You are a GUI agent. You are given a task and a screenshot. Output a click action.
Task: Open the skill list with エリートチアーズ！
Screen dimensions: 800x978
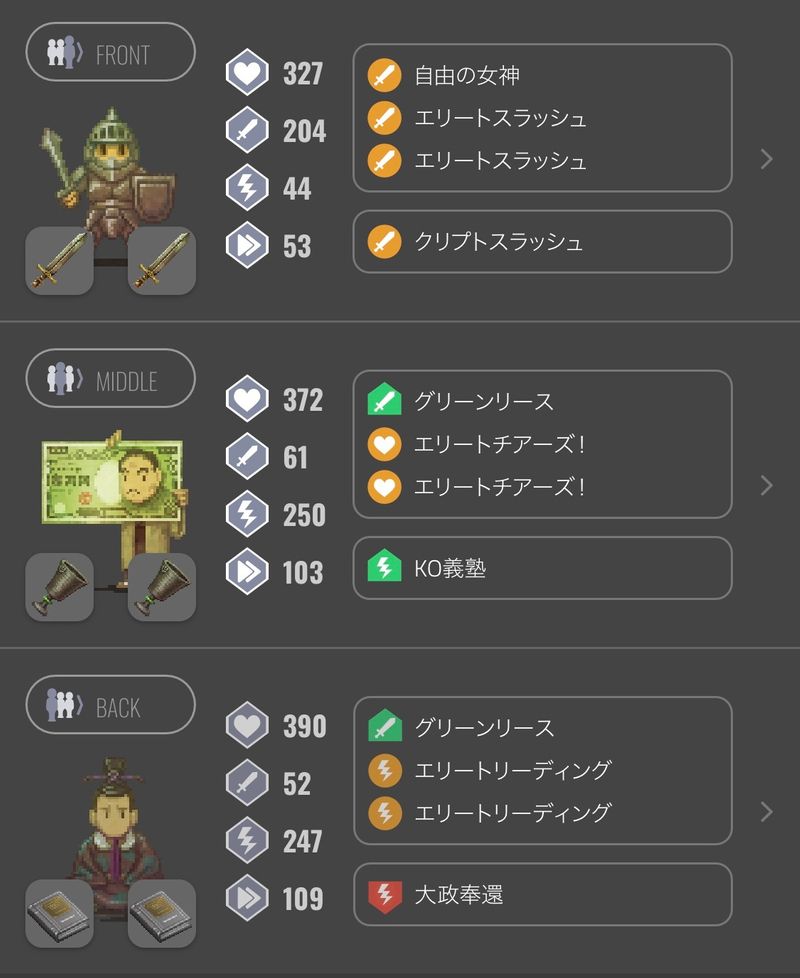tap(542, 444)
